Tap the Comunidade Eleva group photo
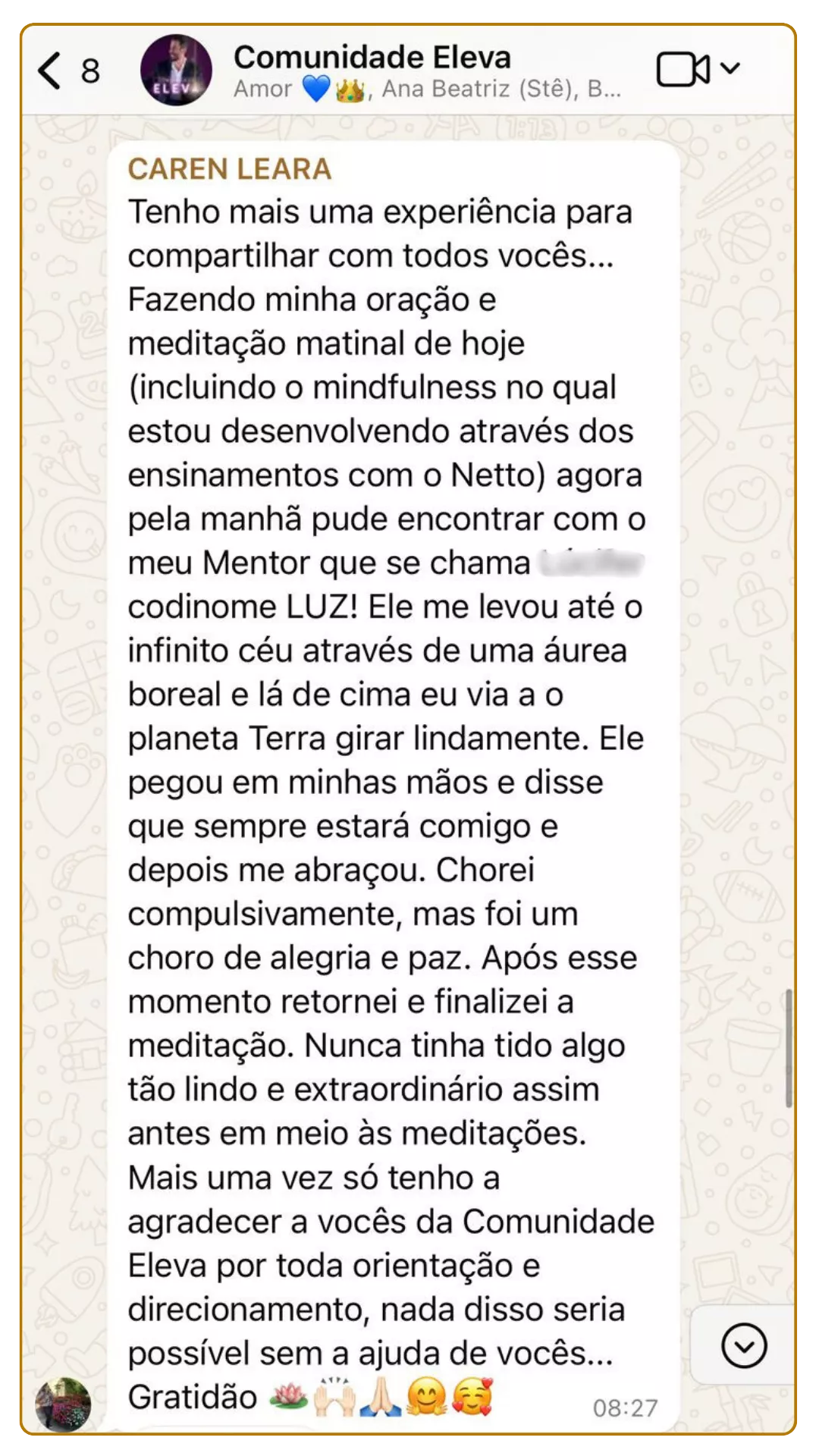The image size is (819, 1456). pyautogui.click(x=176, y=71)
